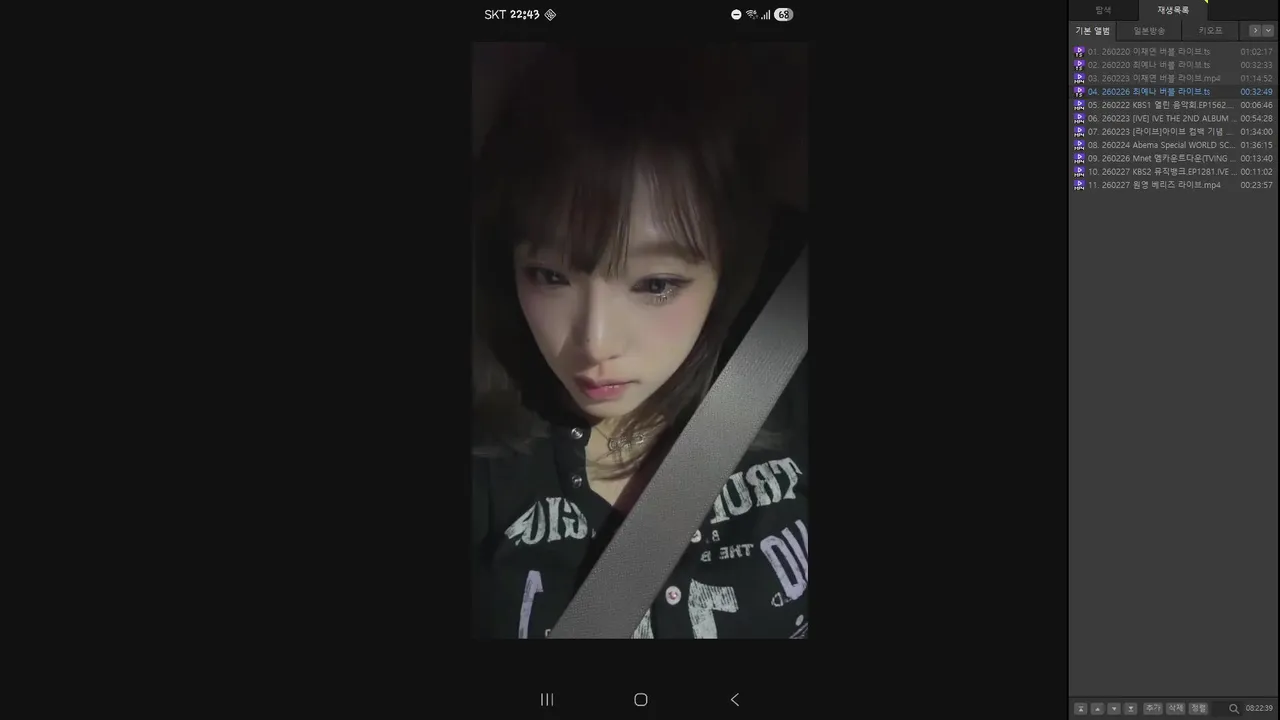
Task: Play 11. 260227 원영 베리즈 라이브.mp4
Action: (x=1155, y=185)
